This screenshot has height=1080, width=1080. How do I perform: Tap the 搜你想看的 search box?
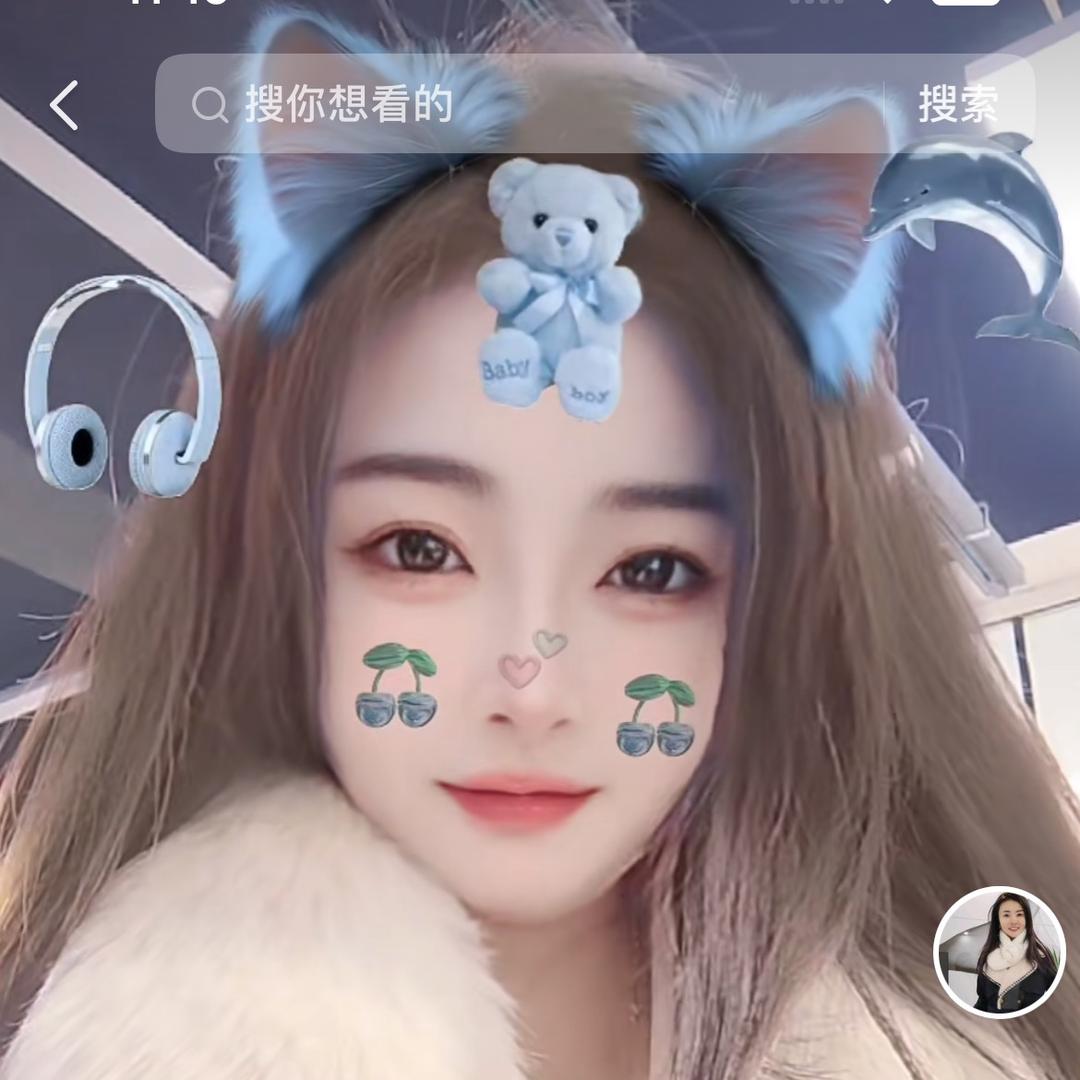(519, 104)
